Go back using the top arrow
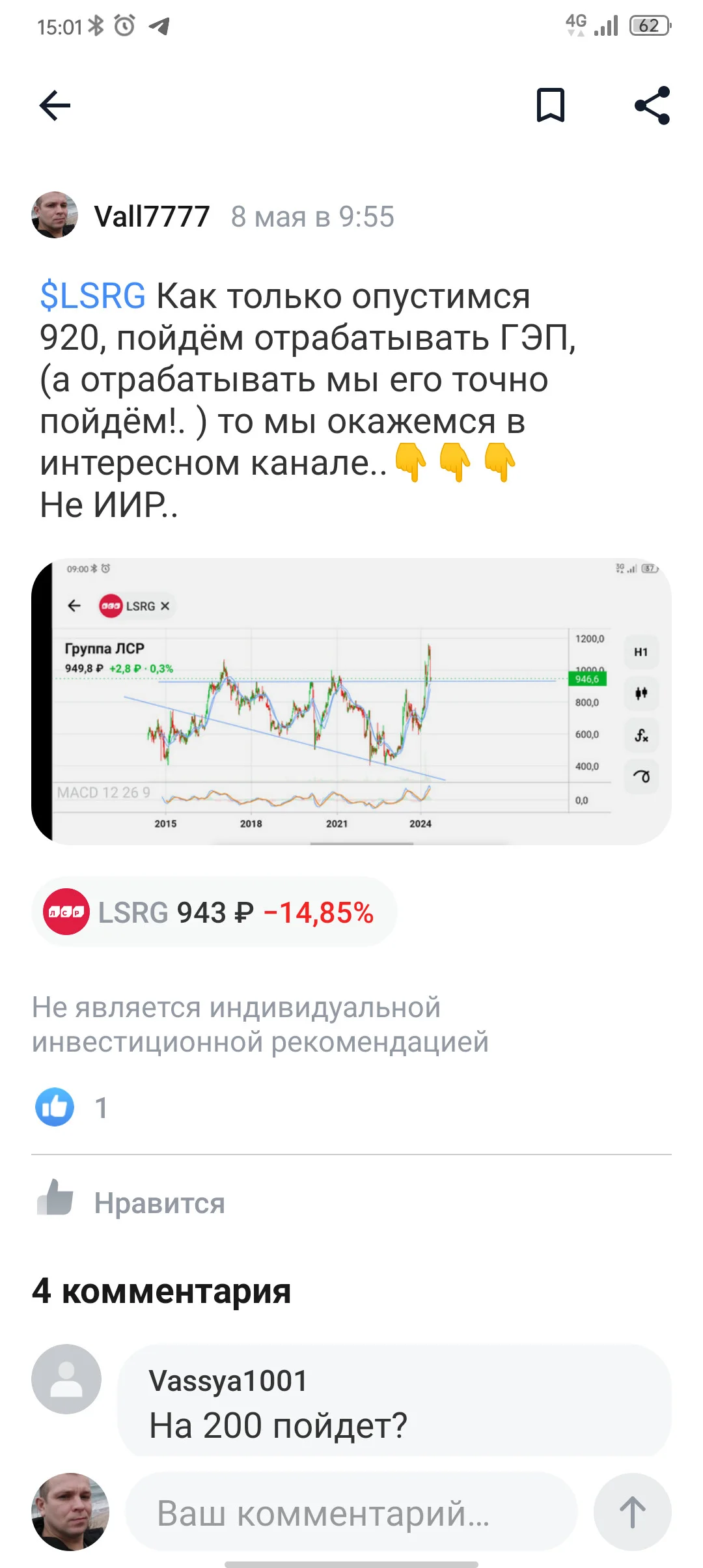 point(55,105)
